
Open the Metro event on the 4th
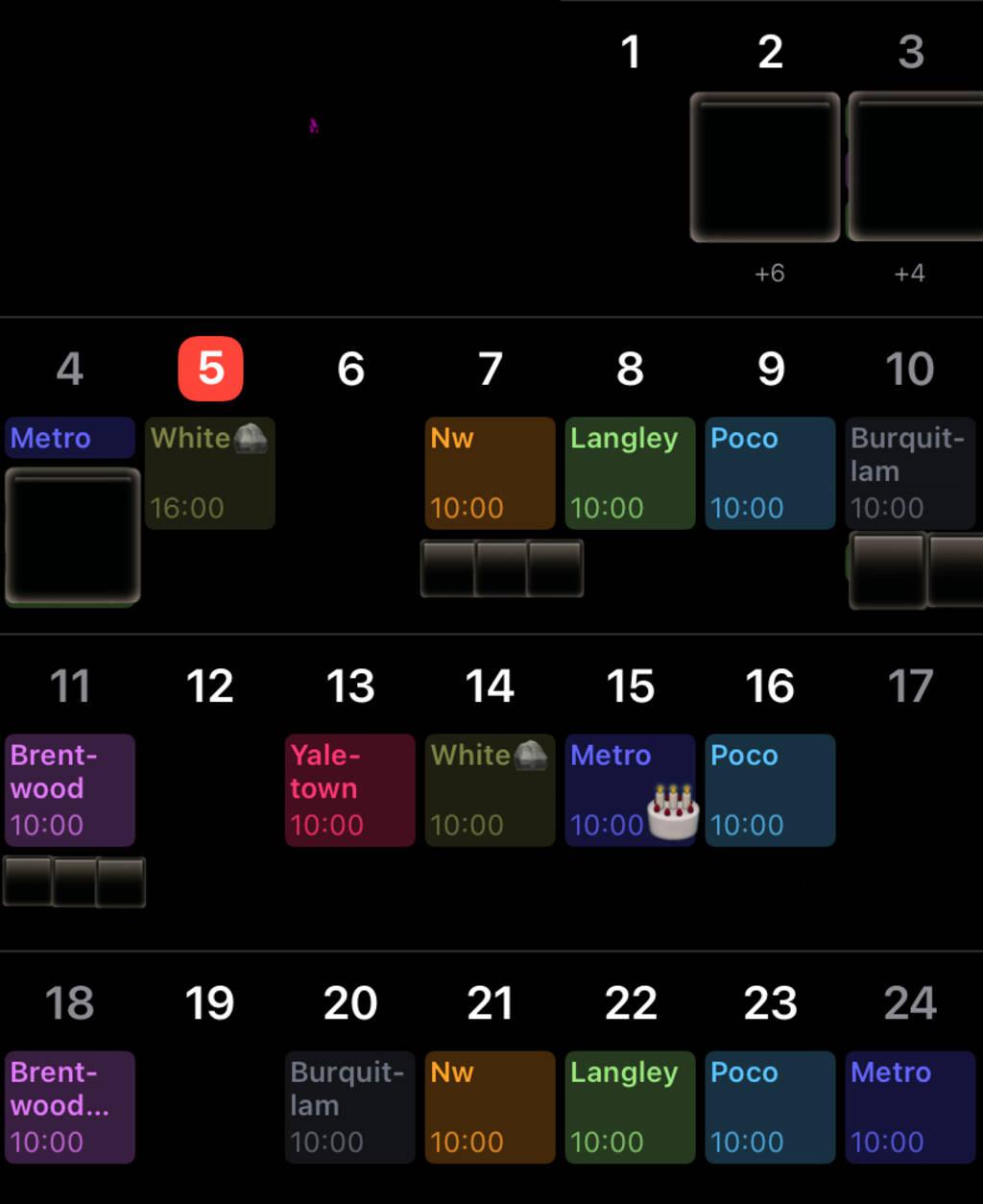click(x=69, y=438)
